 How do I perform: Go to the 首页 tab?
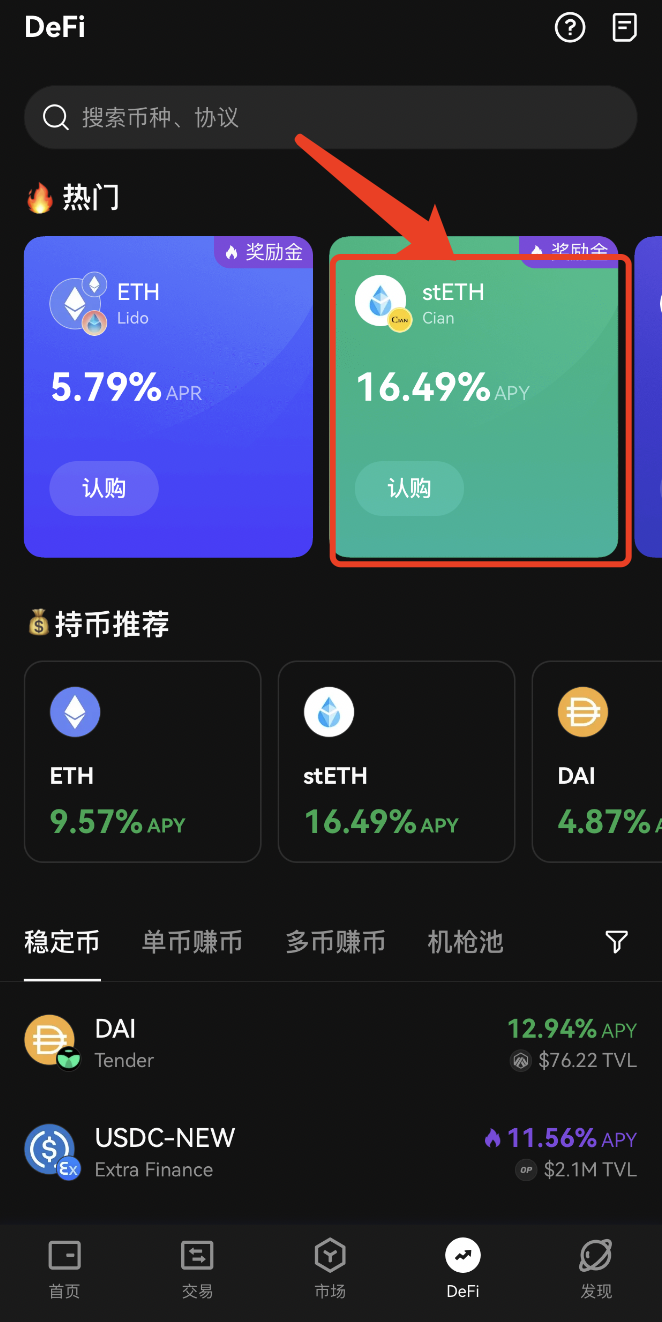(65, 1270)
